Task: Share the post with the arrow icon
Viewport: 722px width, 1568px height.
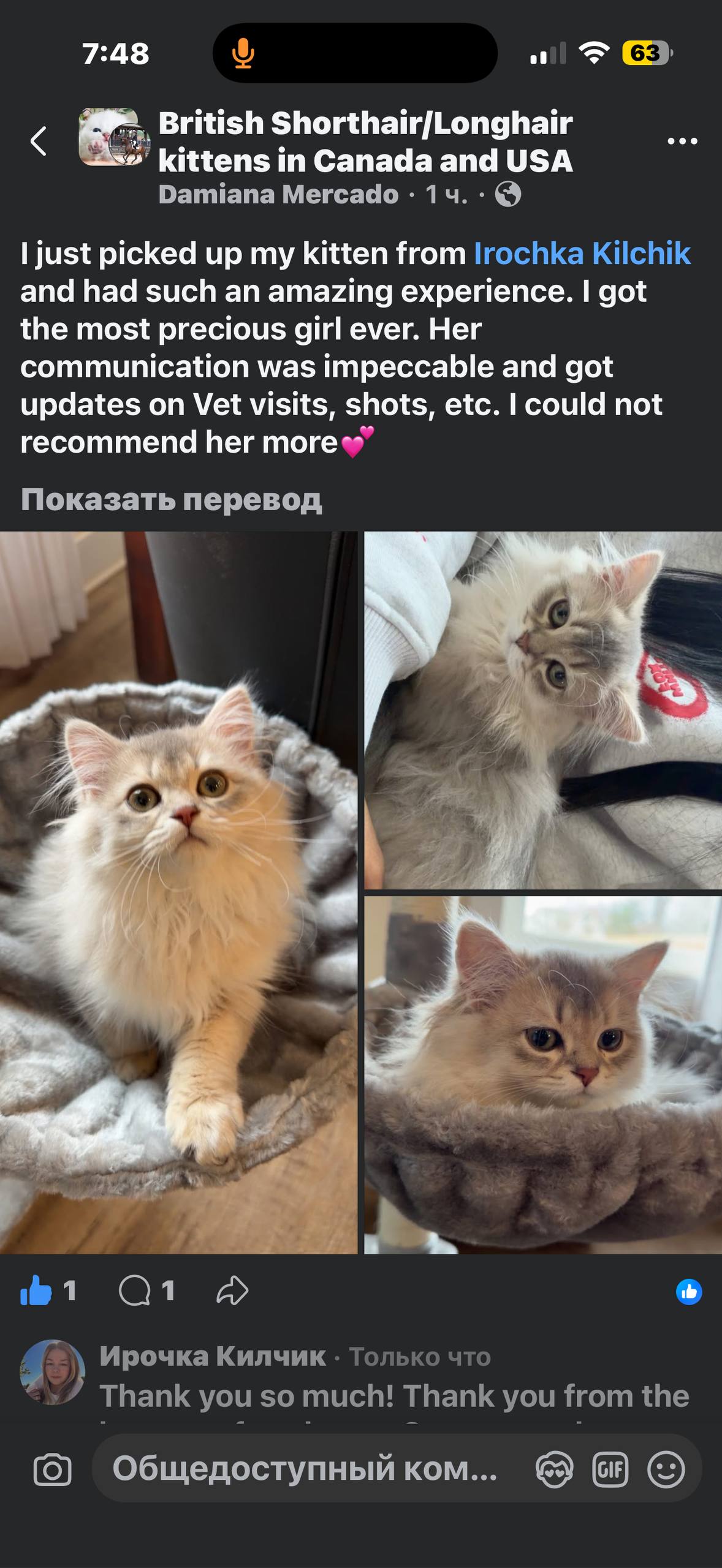Action: pos(232,1291)
